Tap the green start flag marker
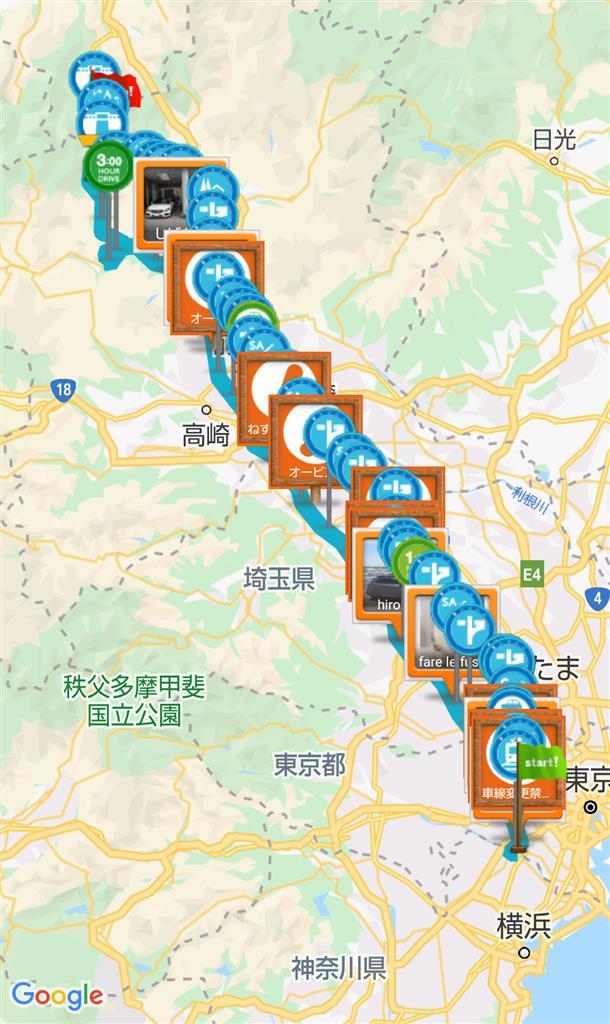 [x=541, y=762]
